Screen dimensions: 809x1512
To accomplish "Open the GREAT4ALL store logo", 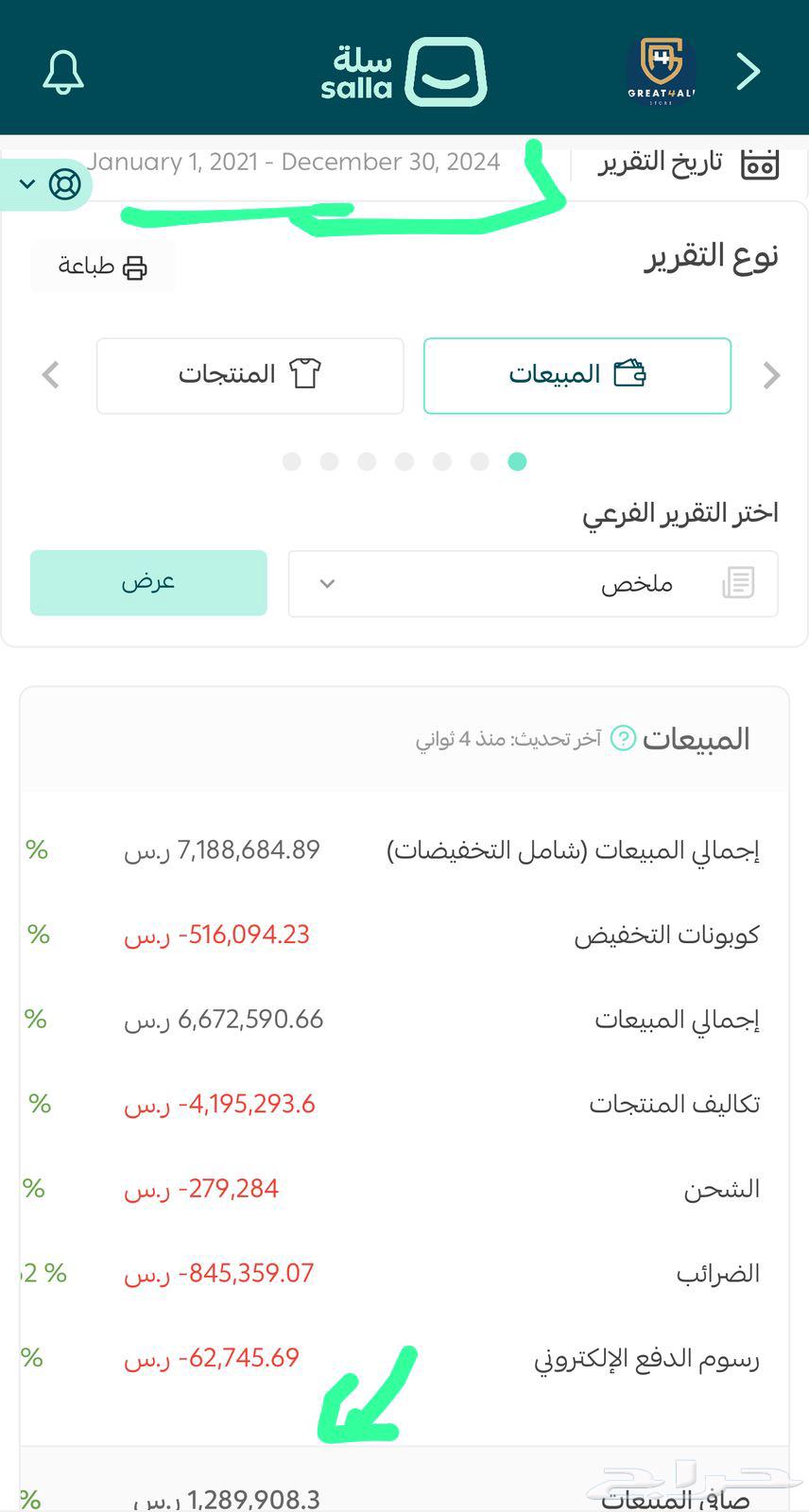I will (662, 68).
